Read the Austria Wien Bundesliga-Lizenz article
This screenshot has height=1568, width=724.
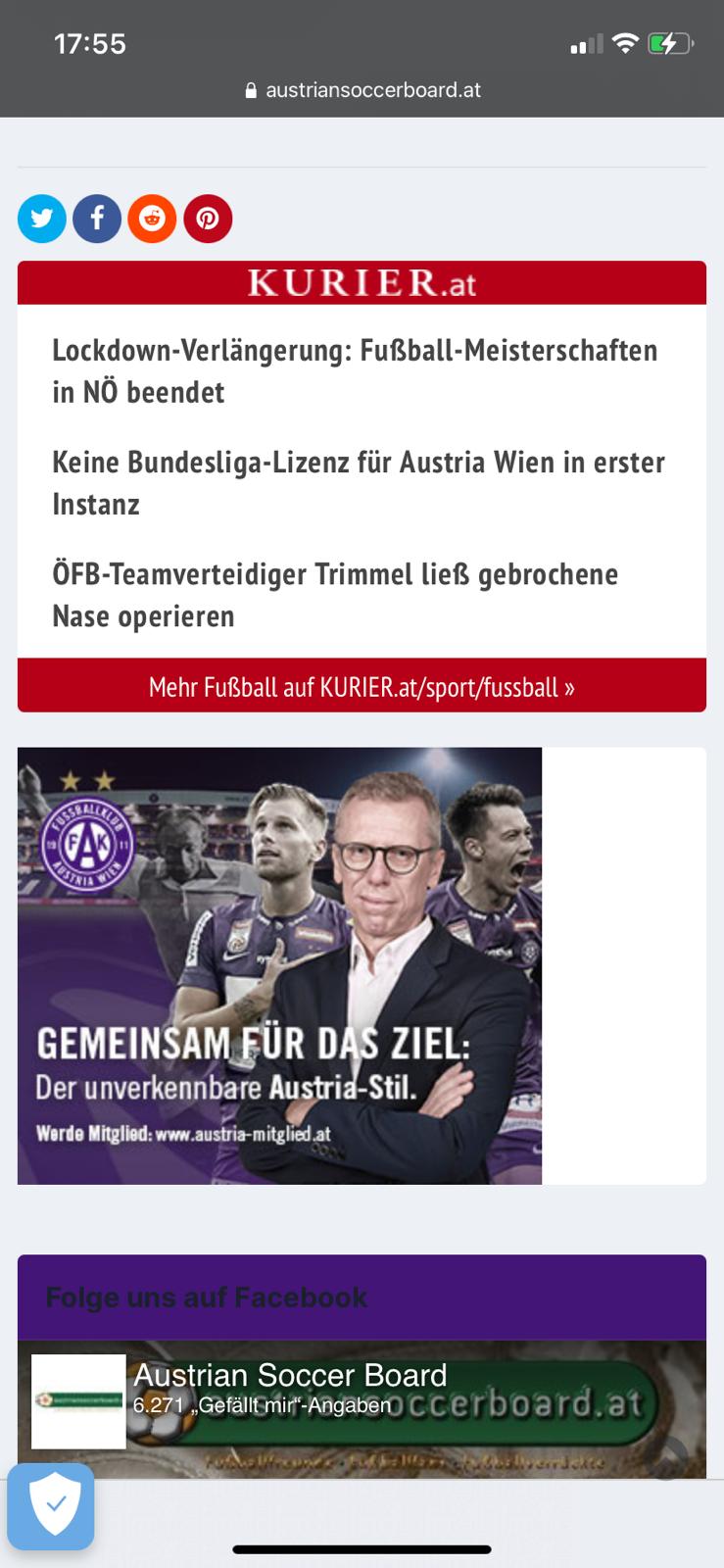click(359, 482)
